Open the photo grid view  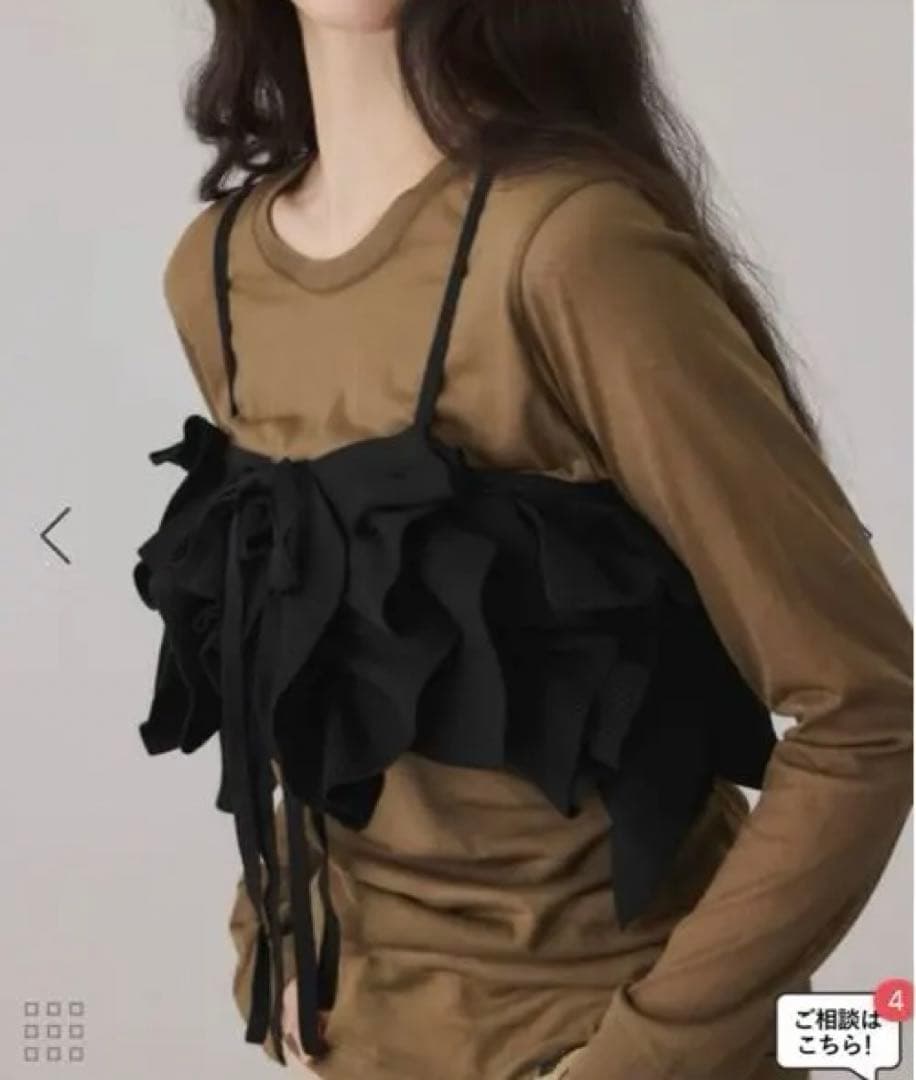click(54, 1031)
